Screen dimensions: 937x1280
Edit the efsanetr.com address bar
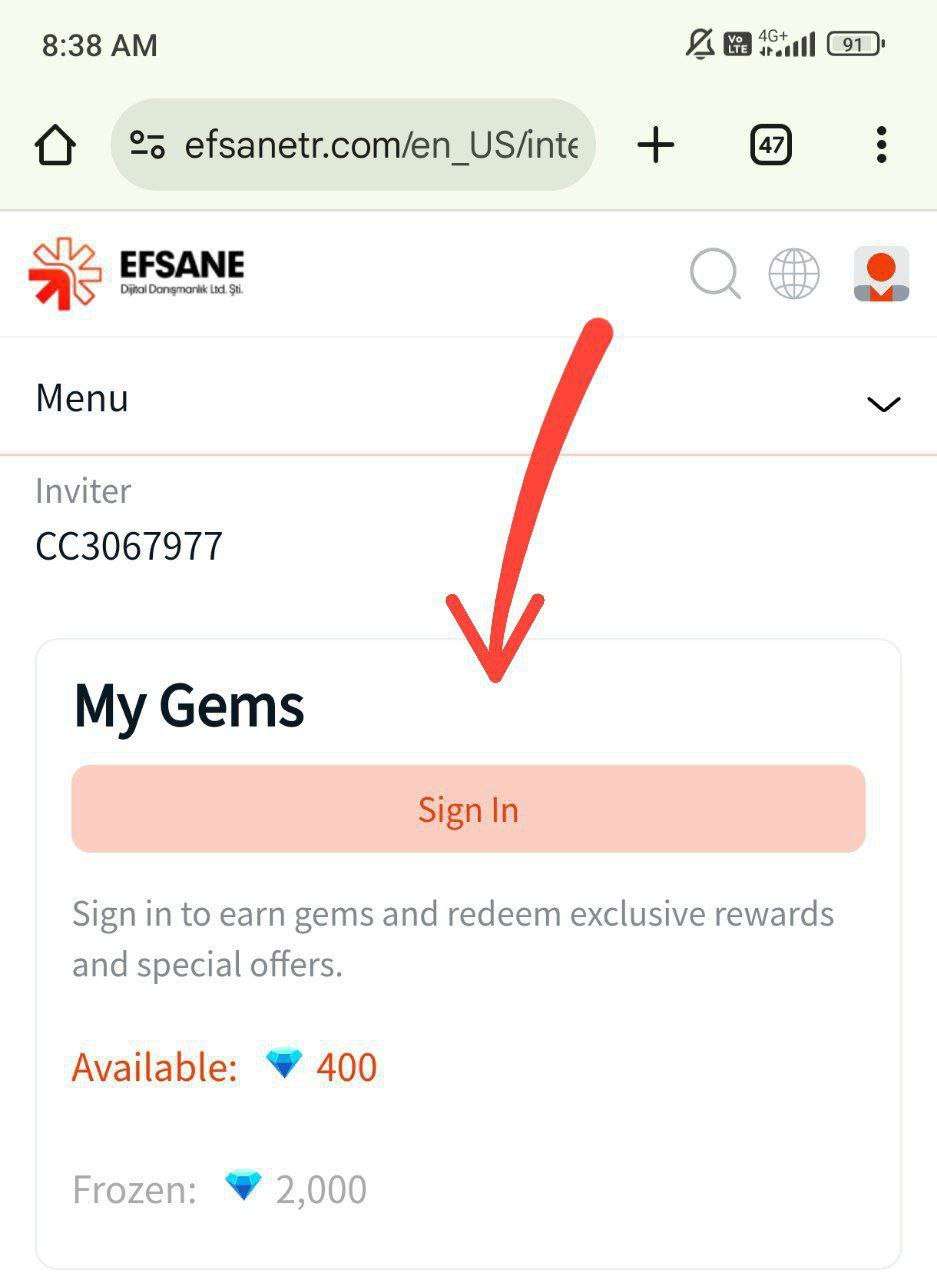pos(380,146)
